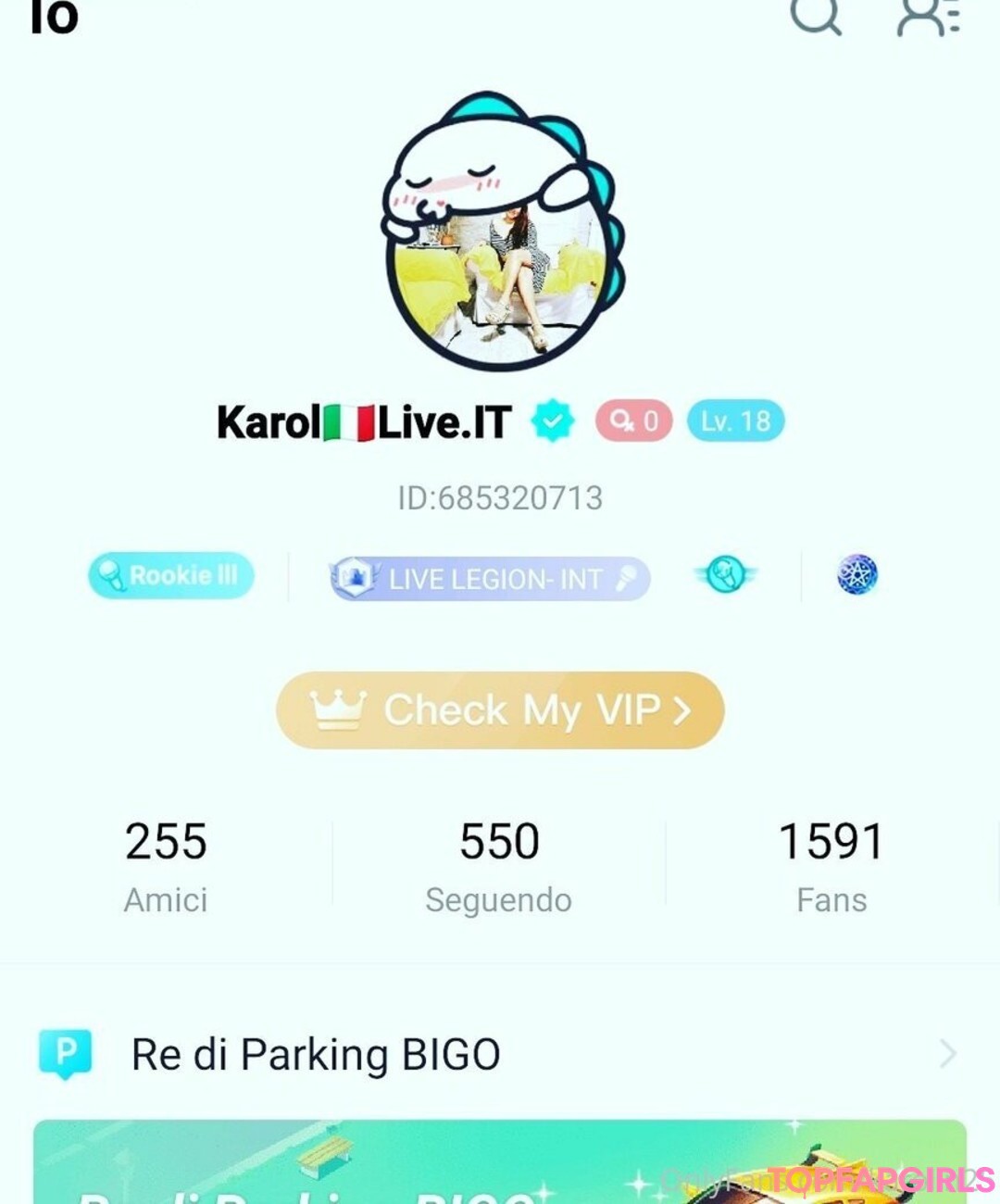Open Re di Parking BIGO
Viewport: 1000px width, 1204px height.
point(500,1054)
